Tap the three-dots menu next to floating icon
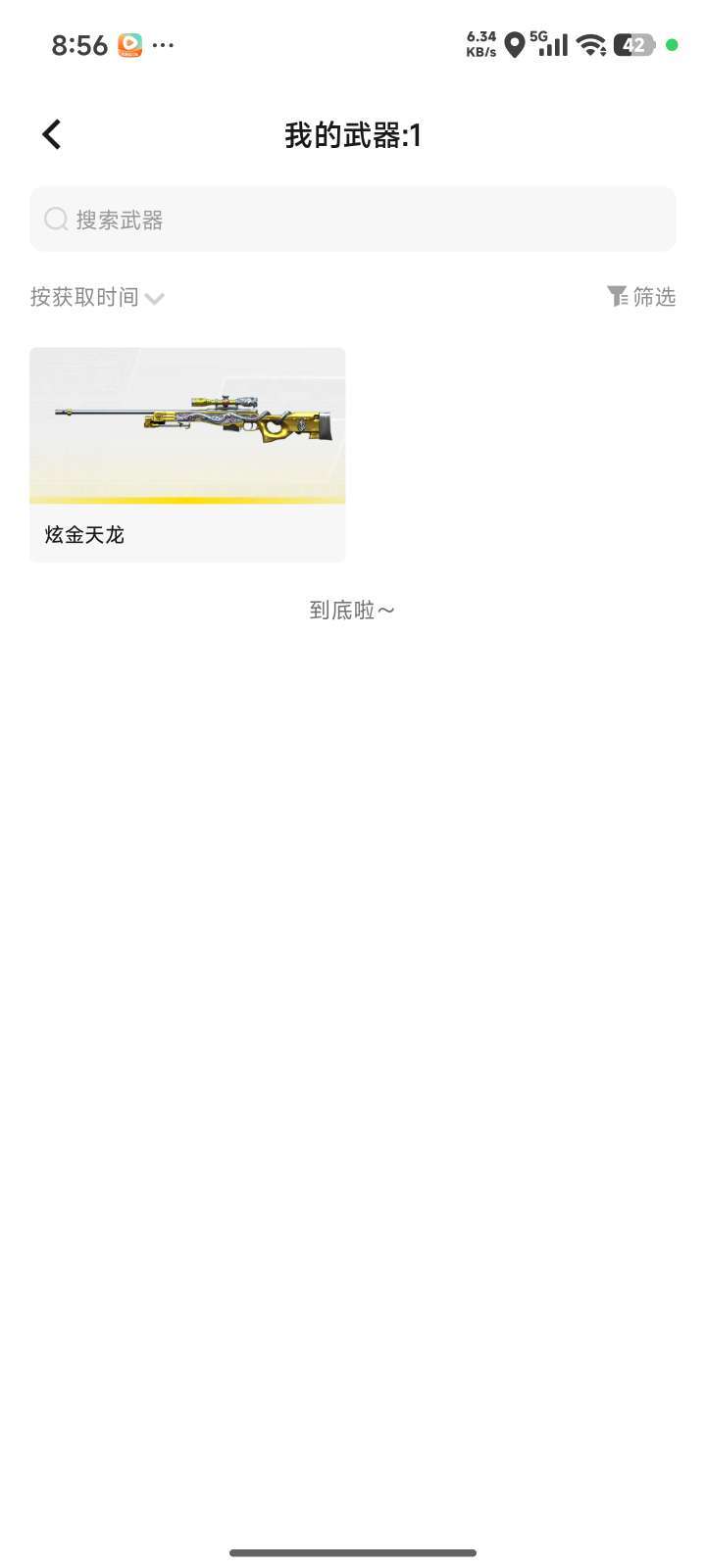 [163, 44]
